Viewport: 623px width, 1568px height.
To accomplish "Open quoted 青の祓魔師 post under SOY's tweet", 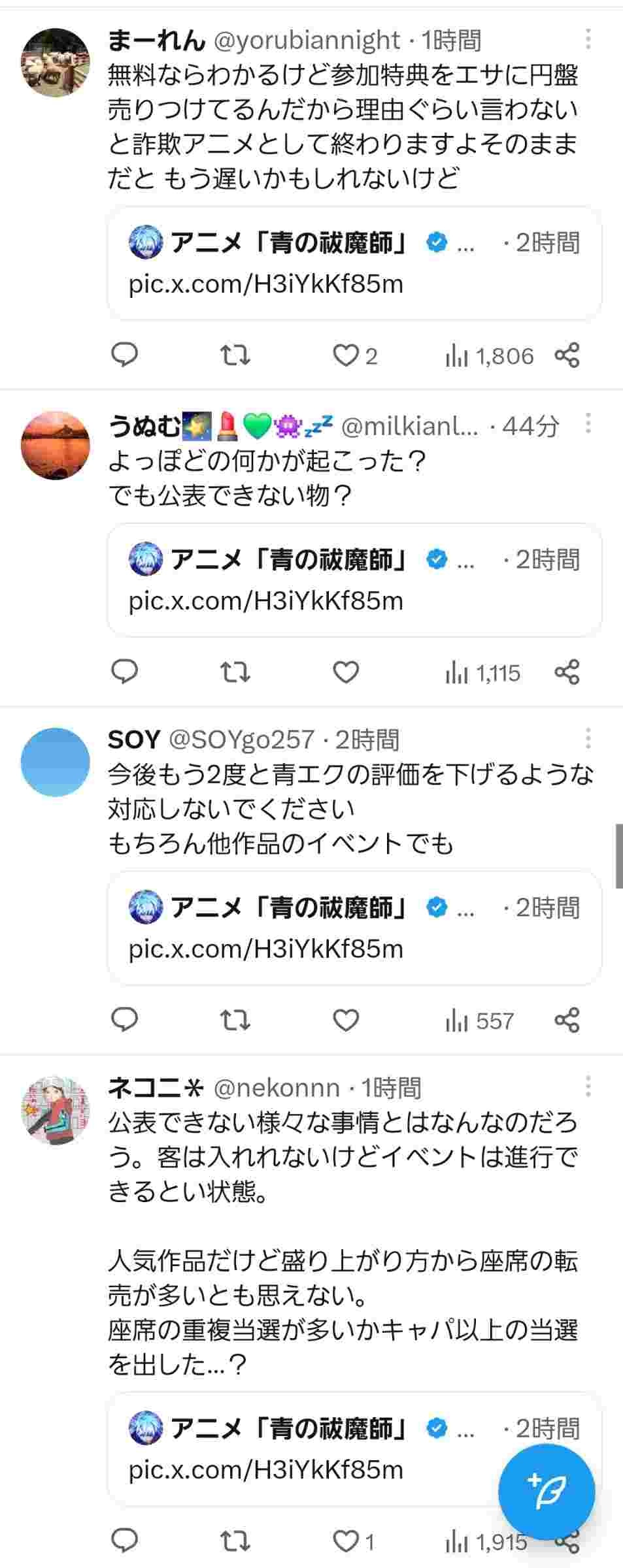I will click(354, 927).
